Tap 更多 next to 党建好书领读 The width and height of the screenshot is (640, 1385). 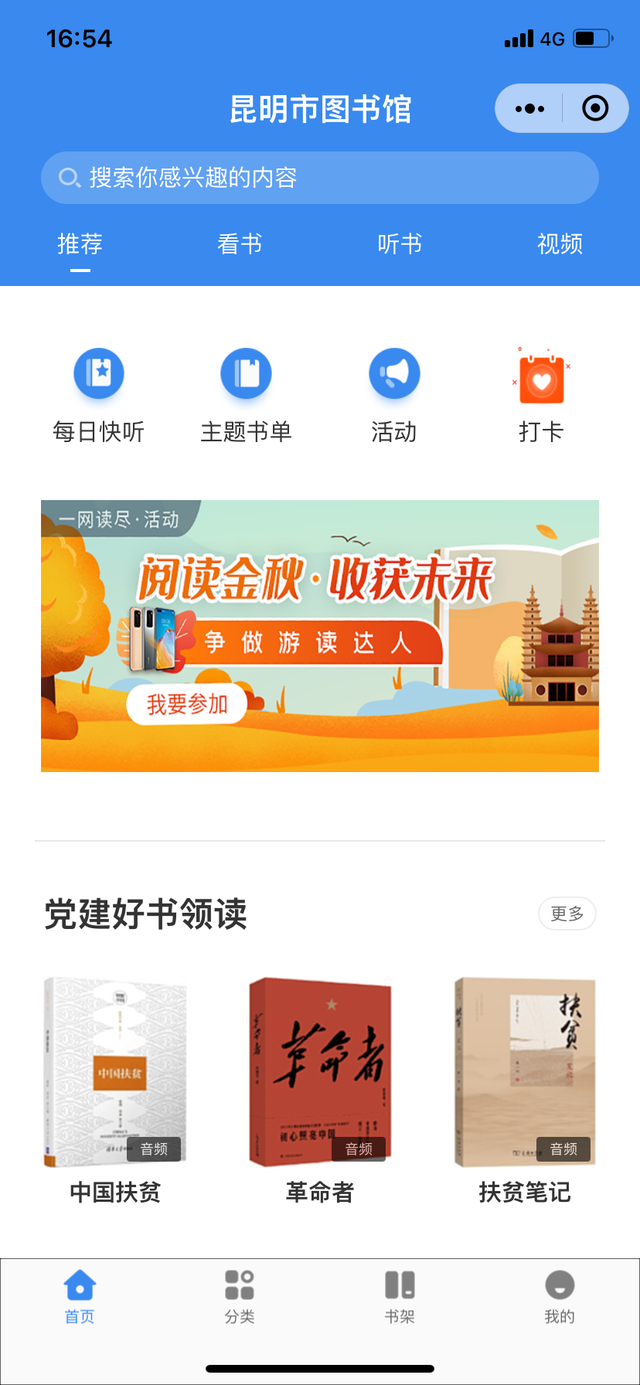pyautogui.click(x=567, y=914)
